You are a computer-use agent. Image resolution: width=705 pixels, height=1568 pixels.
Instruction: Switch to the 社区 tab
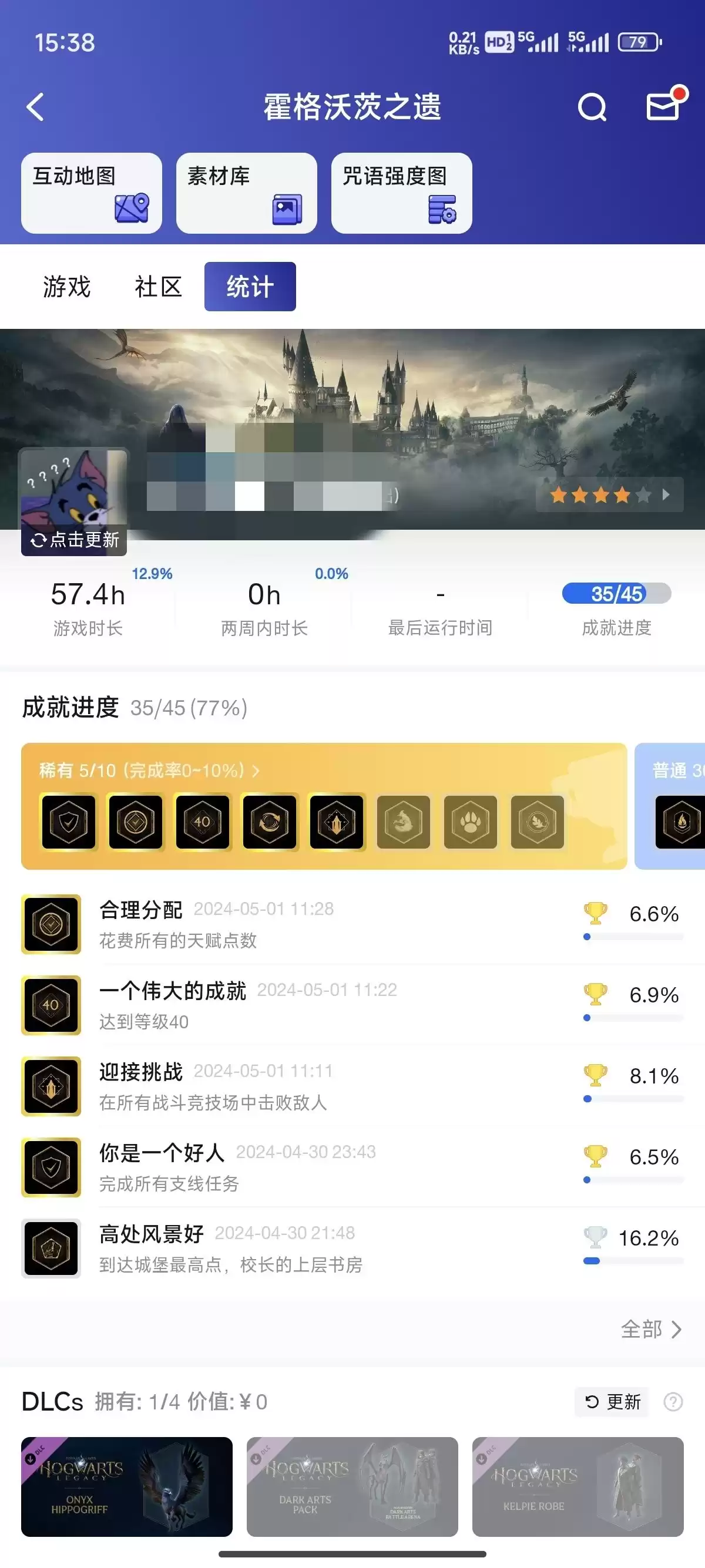pyautogui.click(x=158, y=287)
